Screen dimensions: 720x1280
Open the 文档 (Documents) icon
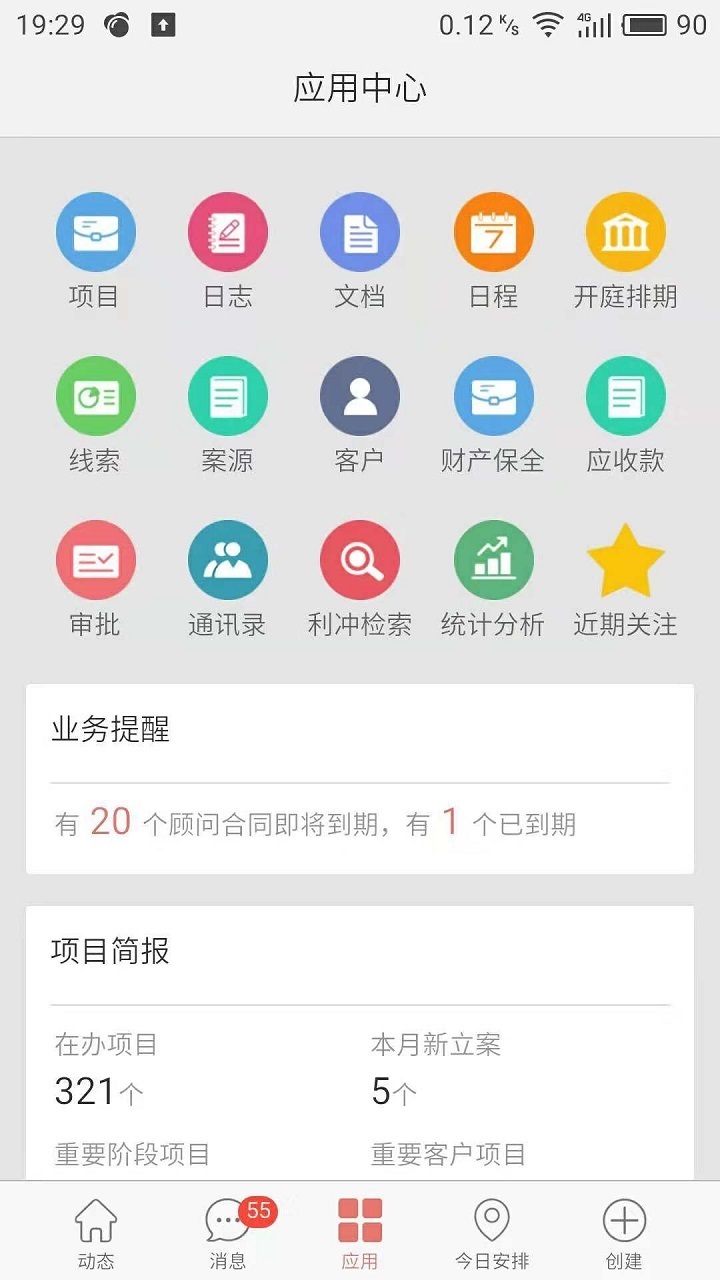click(x=360, y=231)
